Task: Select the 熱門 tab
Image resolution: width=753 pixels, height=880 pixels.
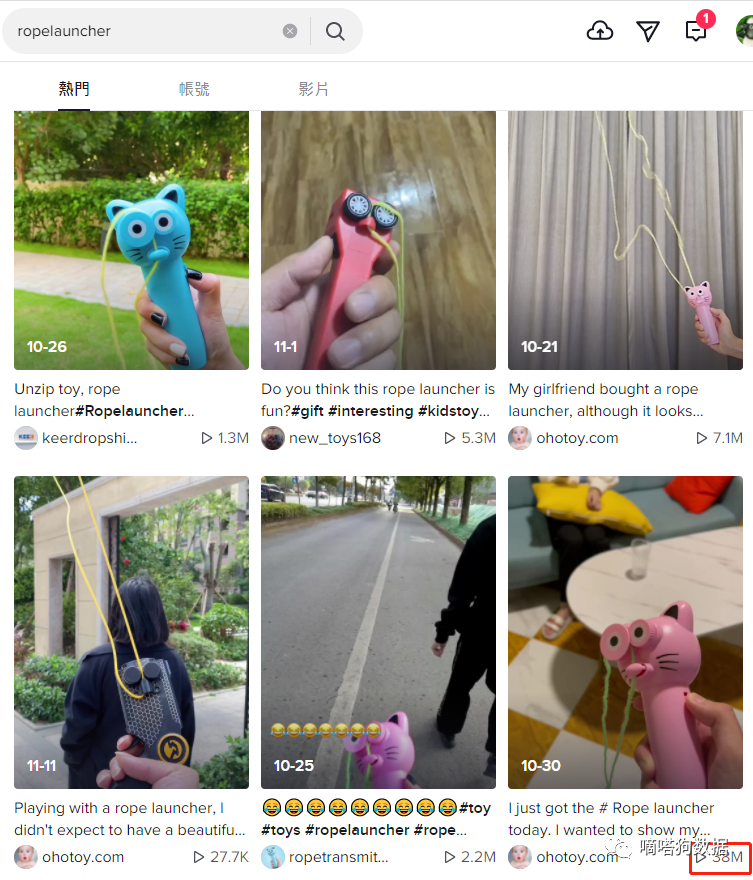Action: click(74, 89)
